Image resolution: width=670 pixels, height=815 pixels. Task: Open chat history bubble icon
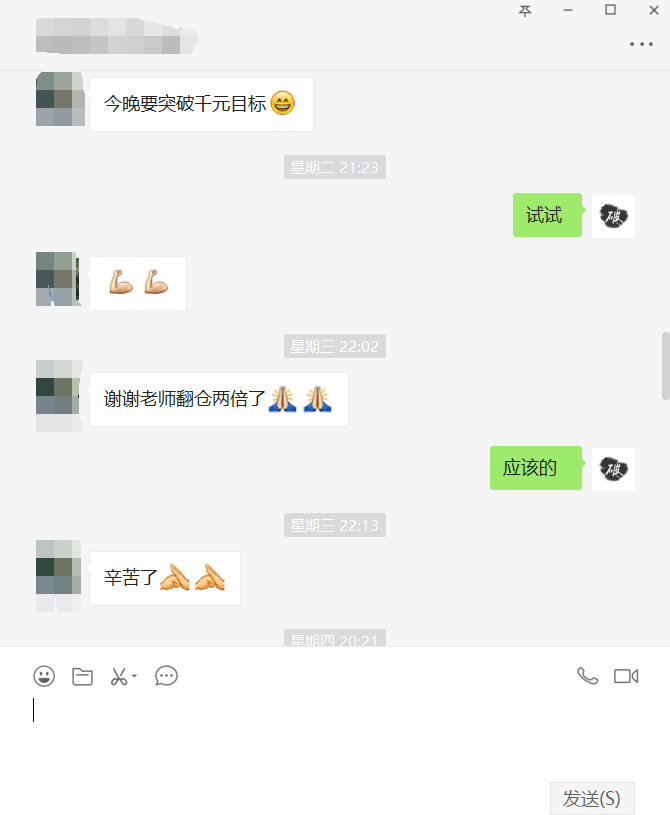pyautogui.click(x=166, y=676)
